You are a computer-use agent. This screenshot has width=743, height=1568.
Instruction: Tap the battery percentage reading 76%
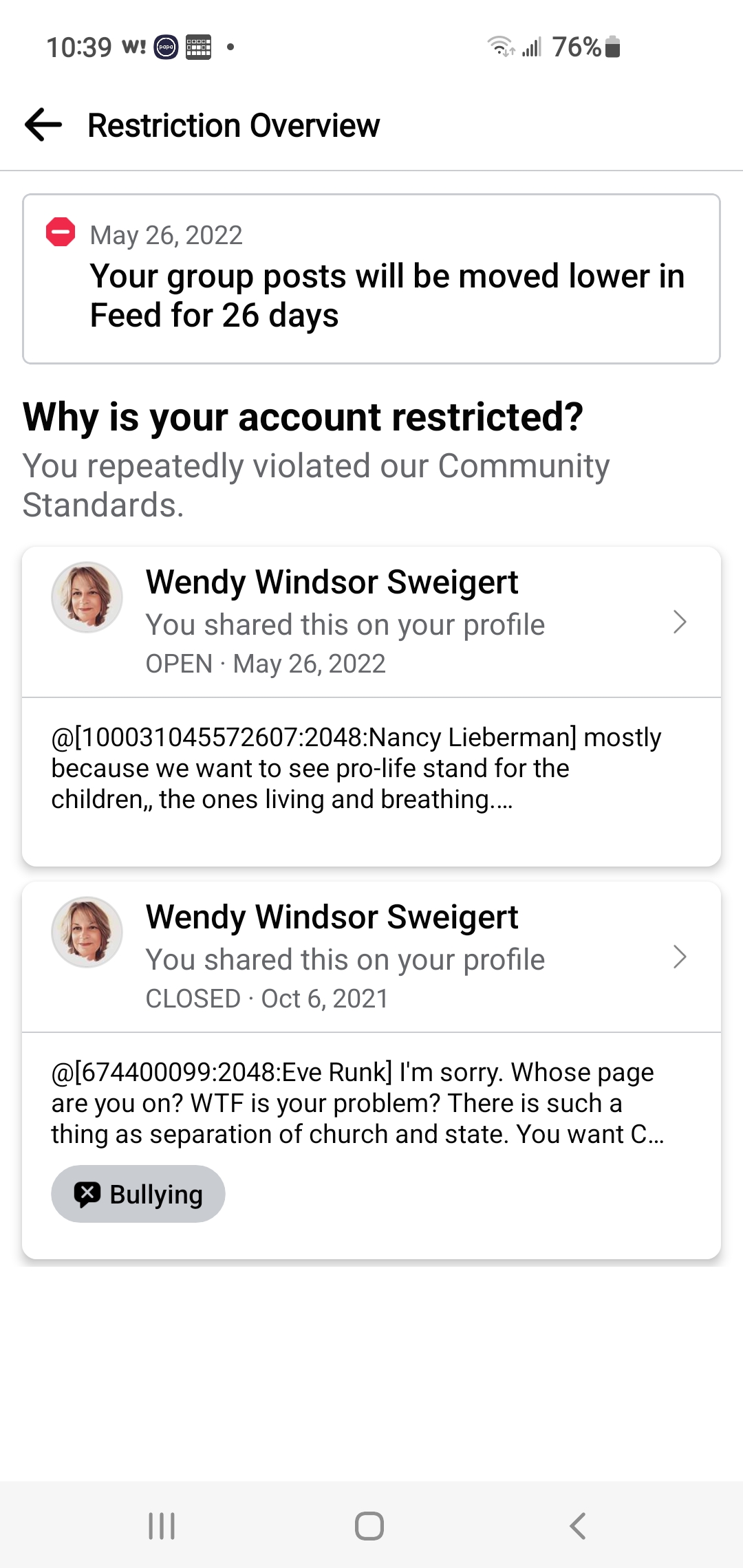[578, 46]
